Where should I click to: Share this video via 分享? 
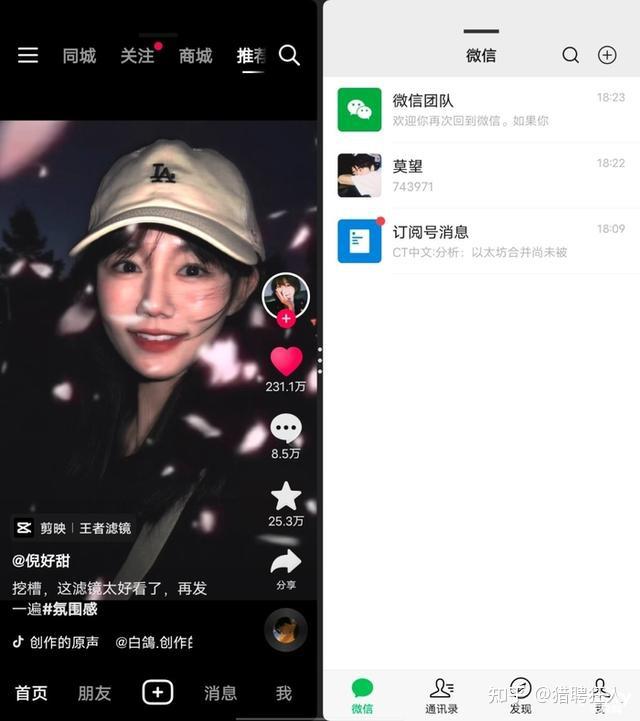pos(286,563)
